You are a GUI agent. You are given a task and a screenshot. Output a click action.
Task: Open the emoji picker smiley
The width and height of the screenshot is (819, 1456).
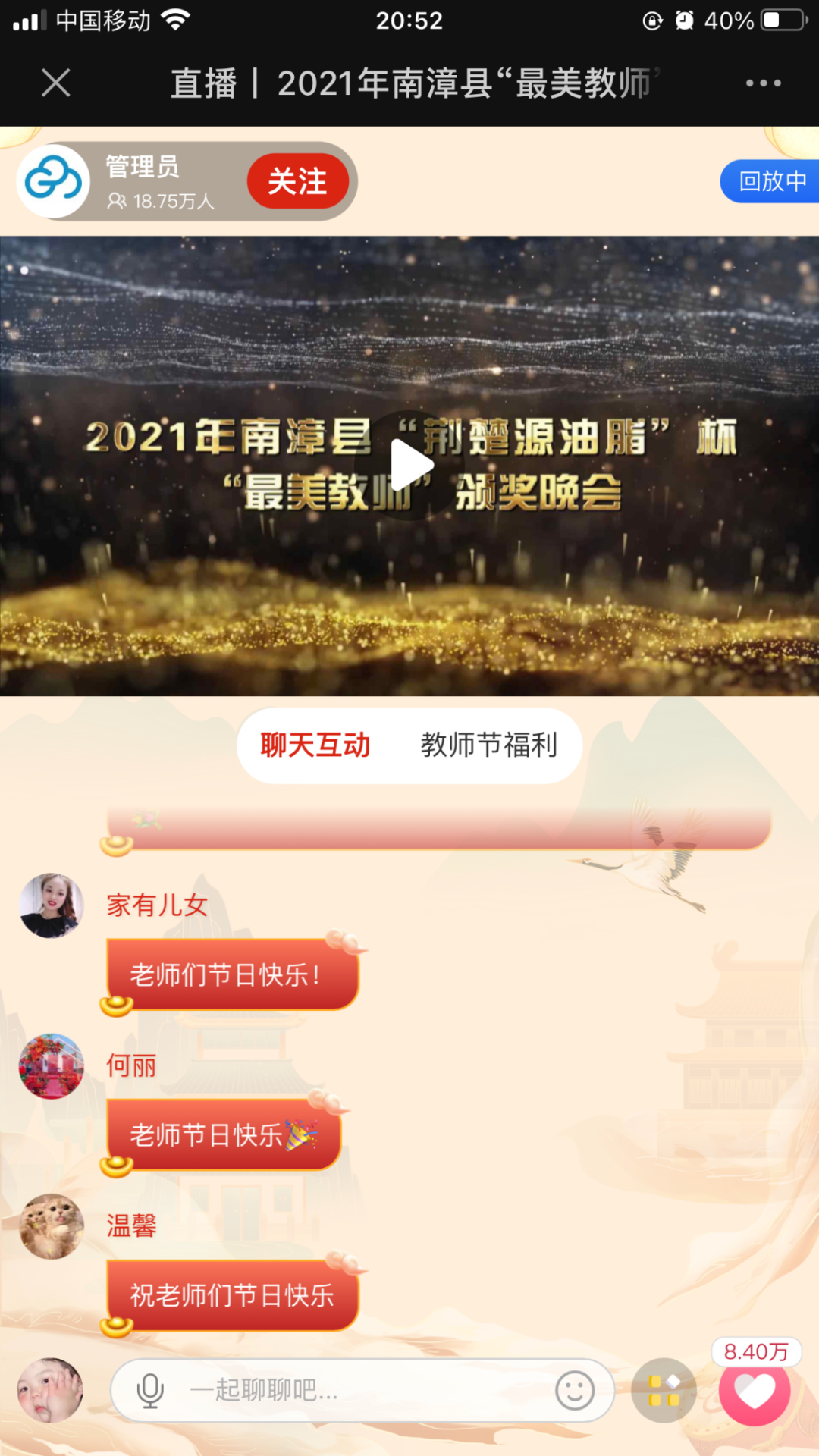(x=574, y=1390)
